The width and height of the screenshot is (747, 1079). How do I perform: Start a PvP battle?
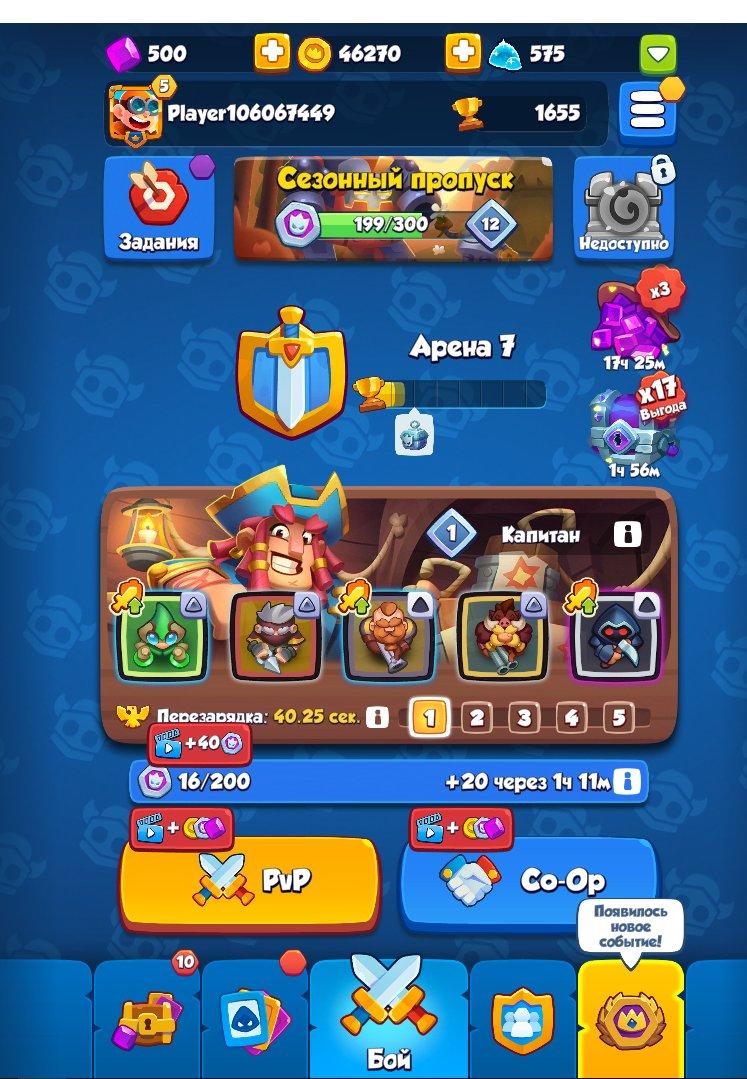pos(250,880)
